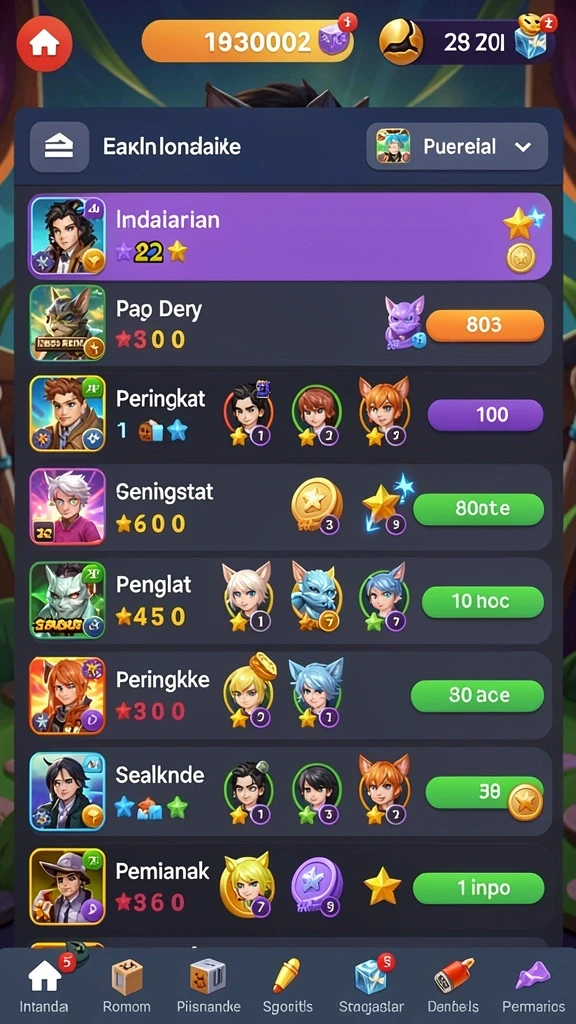Open the Puereial dropdown
Screen dimensions: 576x1024
457,146
